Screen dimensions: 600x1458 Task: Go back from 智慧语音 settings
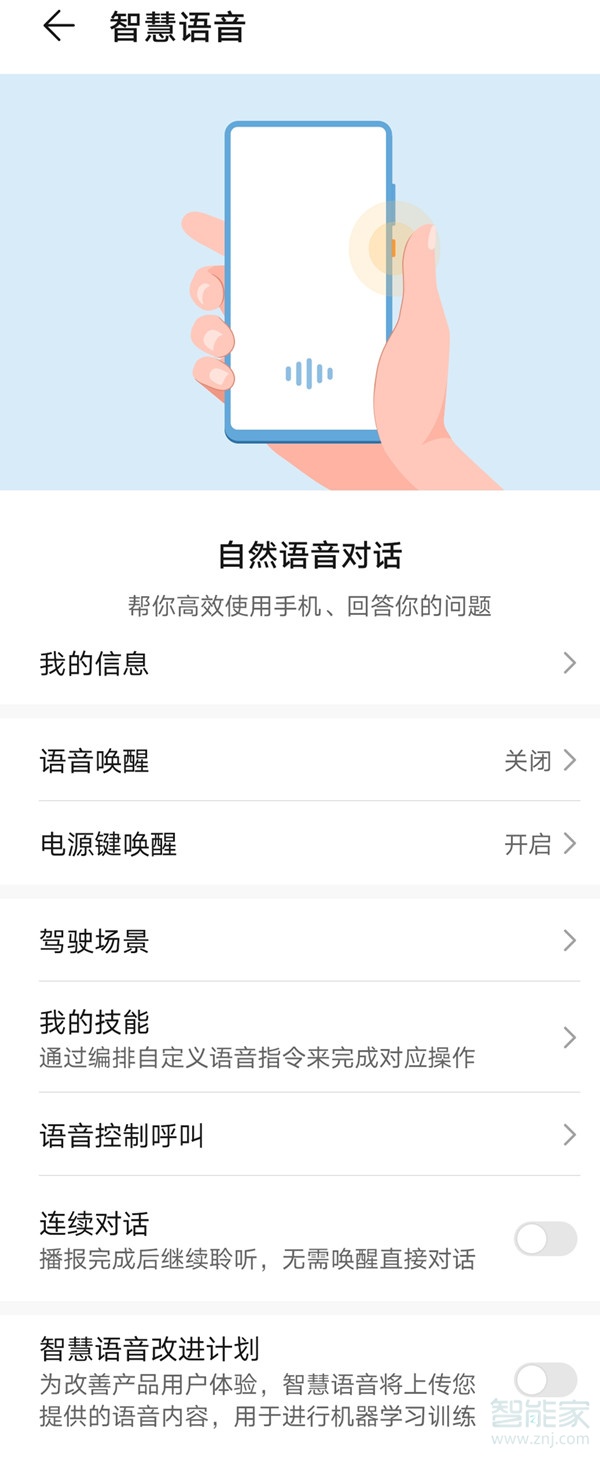pos(58,27)
